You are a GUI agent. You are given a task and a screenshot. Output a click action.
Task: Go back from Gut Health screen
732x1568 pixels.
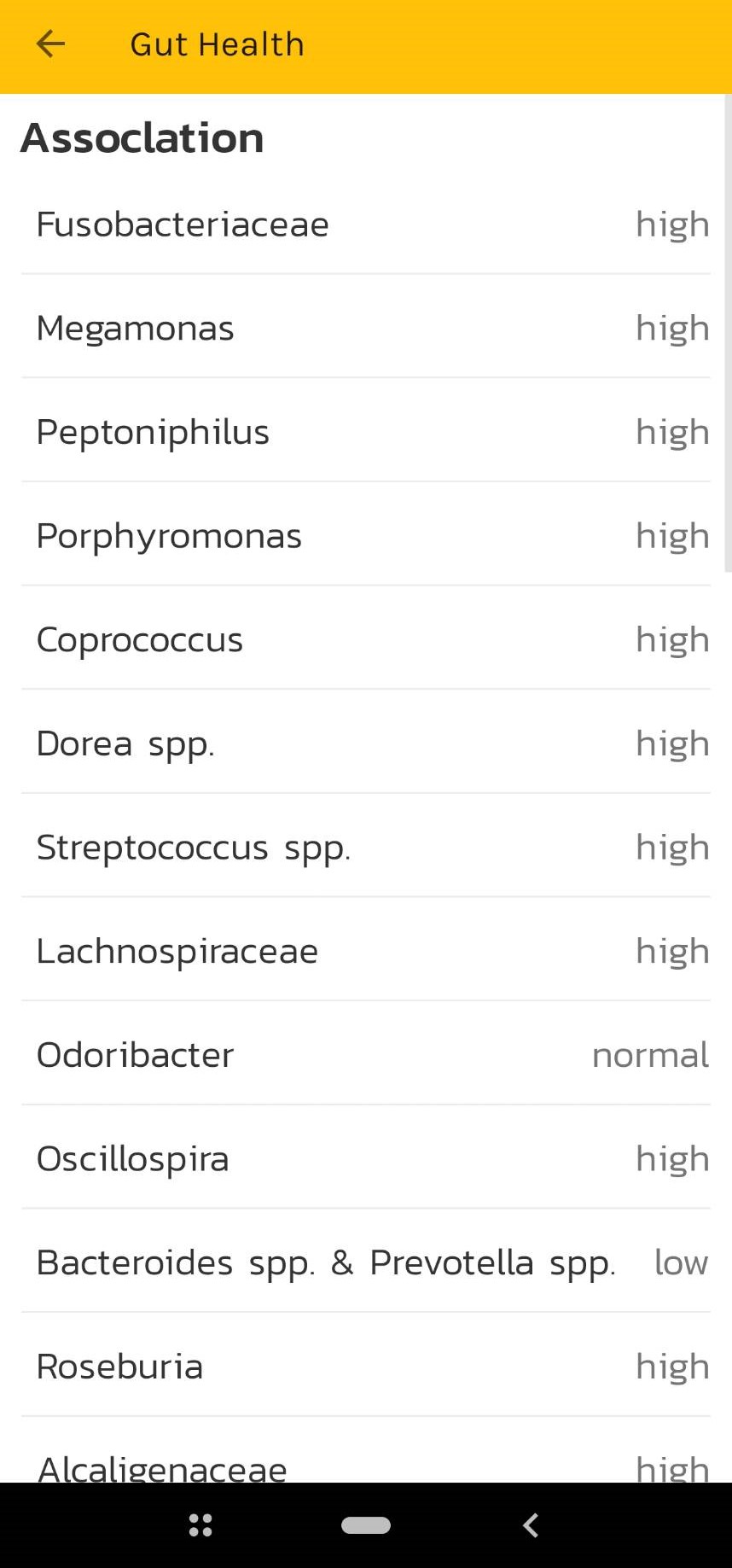(x=50, y=44)
